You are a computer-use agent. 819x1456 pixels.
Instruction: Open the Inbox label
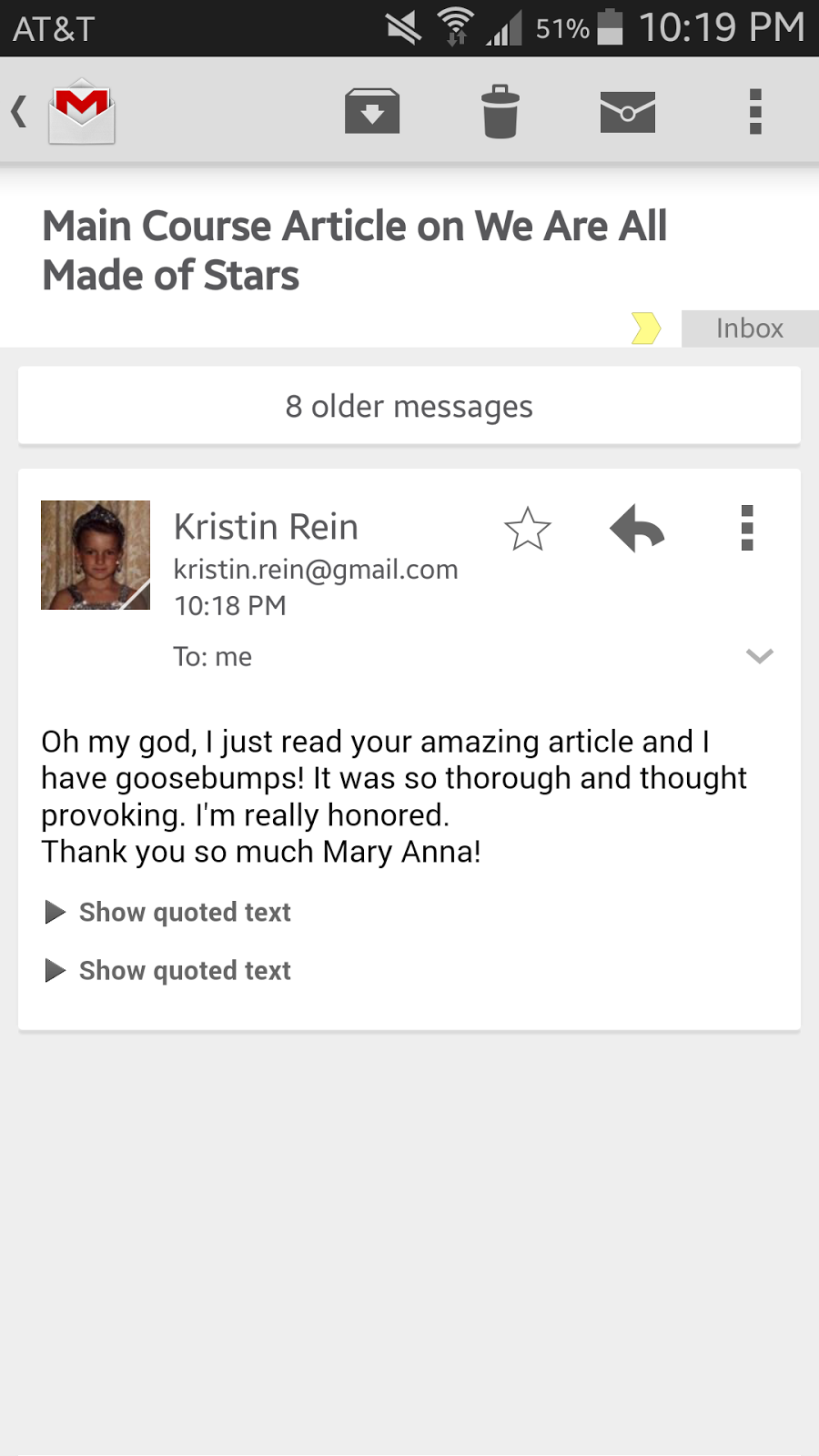point(749,329)
